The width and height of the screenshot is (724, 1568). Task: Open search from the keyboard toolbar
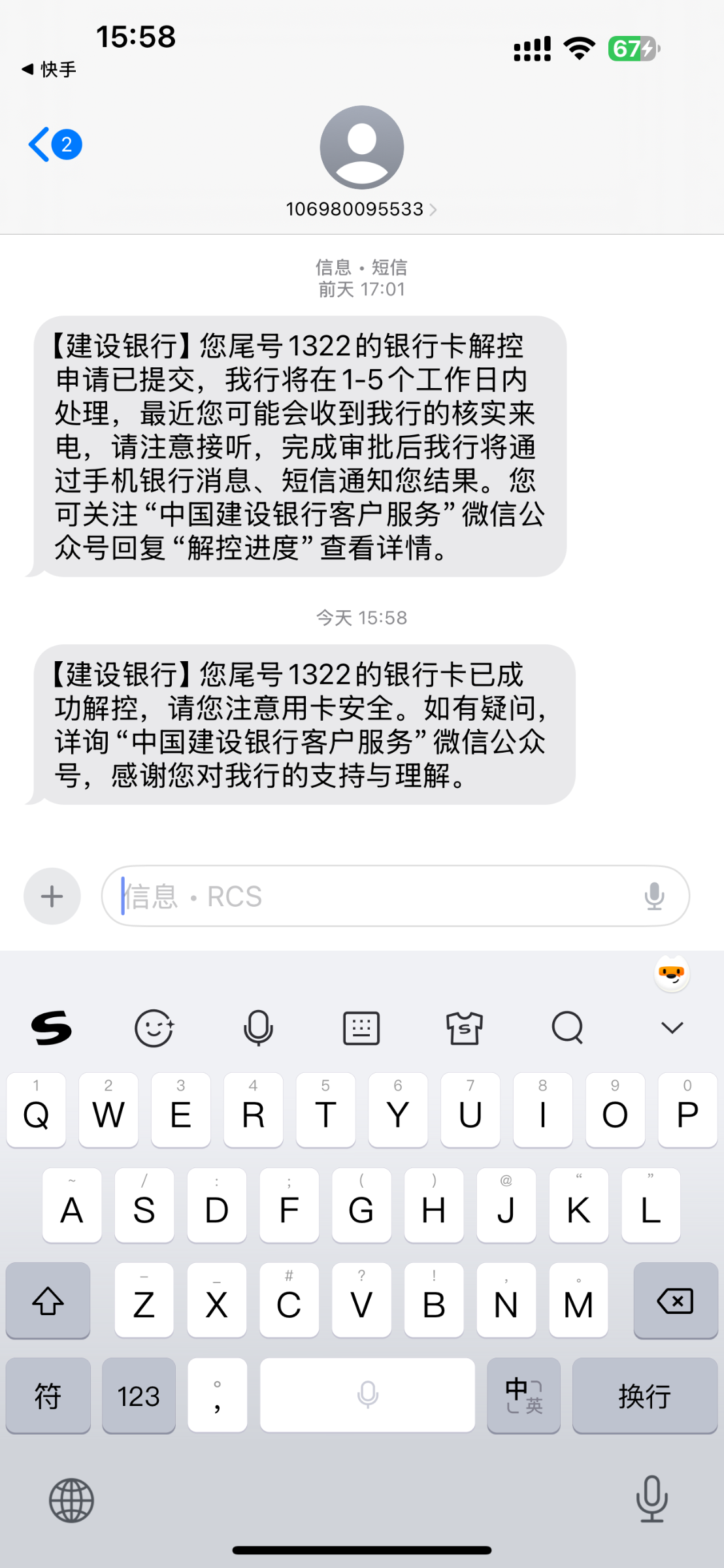click(567, 1028)
